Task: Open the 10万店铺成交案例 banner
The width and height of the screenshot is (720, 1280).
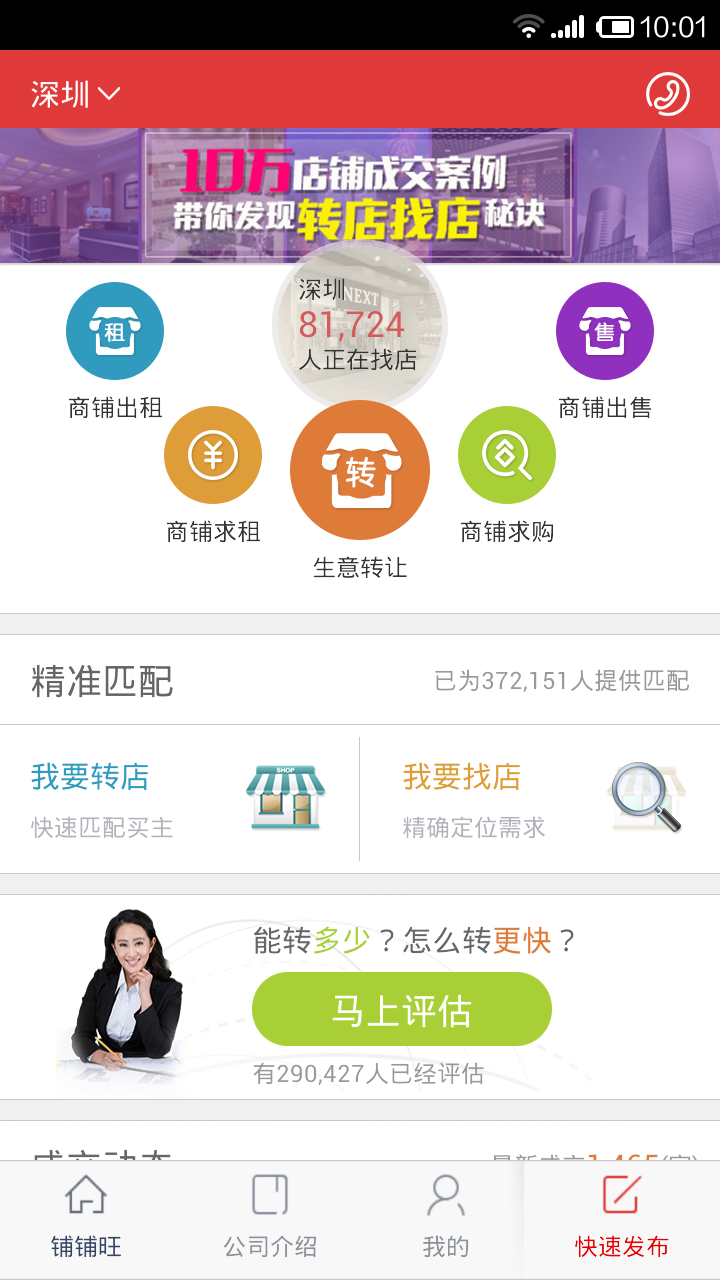Action: (360, 195)
